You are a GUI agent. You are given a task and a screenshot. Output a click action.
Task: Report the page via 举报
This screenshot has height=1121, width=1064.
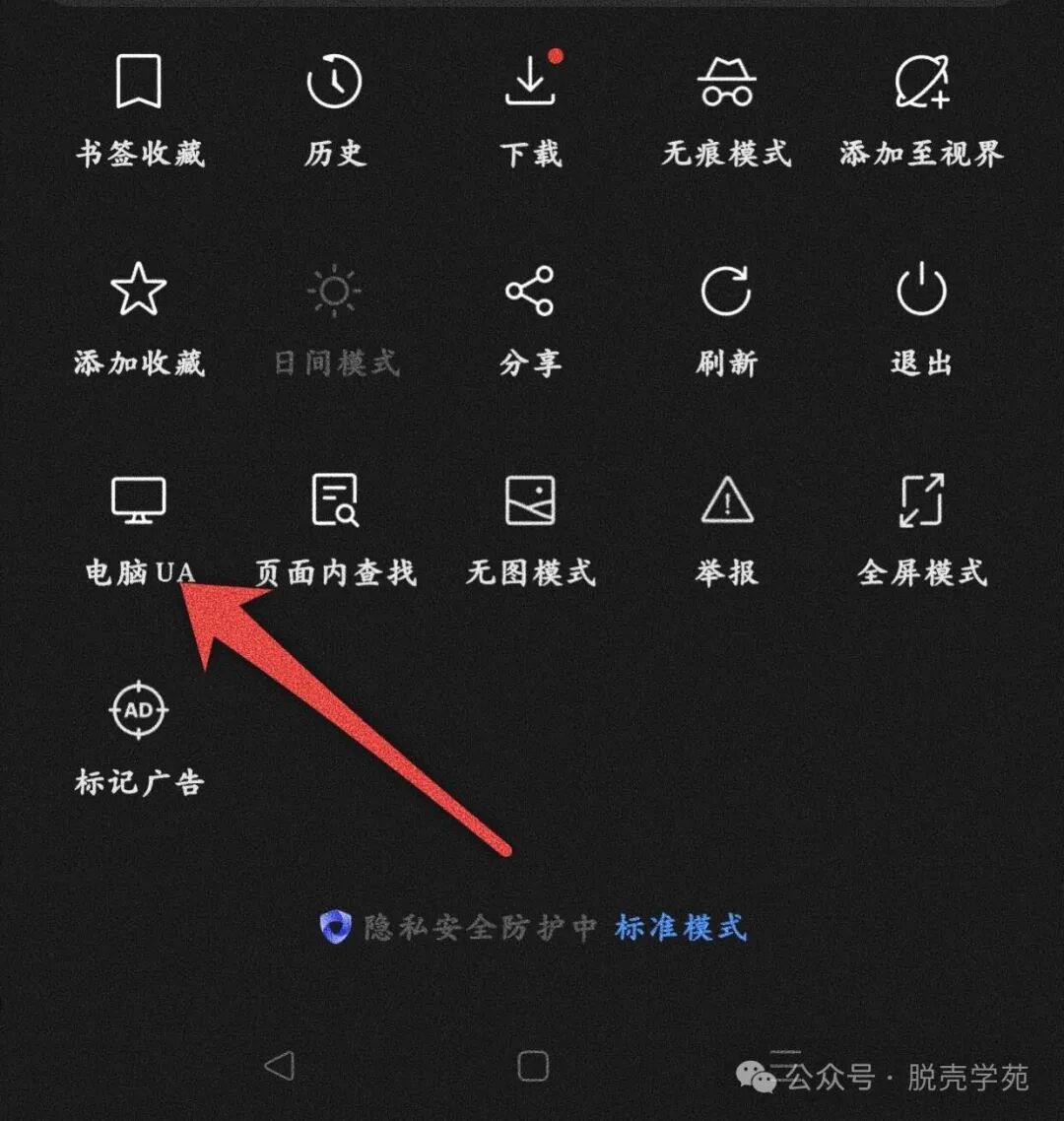726,531
